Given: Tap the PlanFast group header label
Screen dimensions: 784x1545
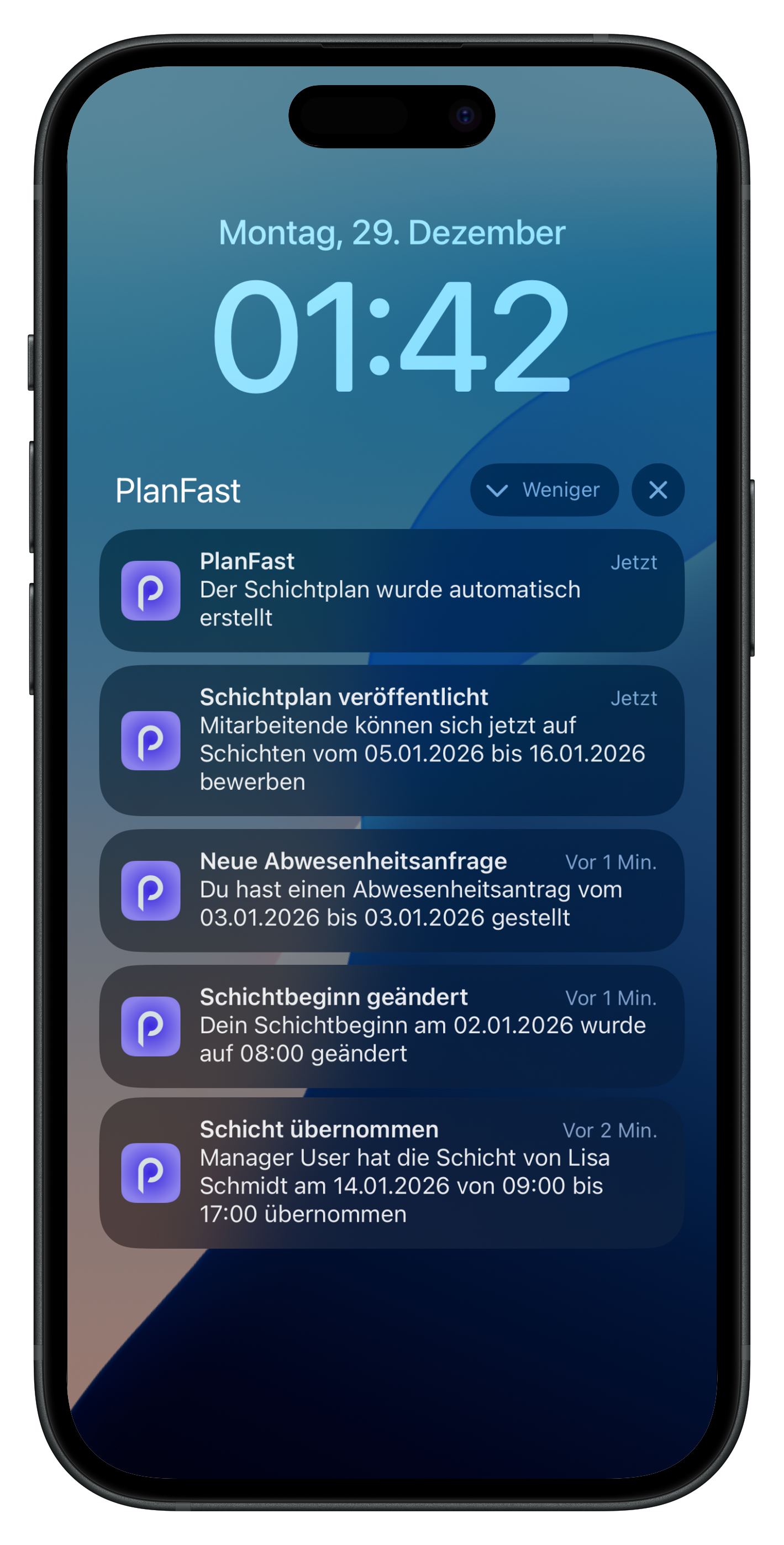Looking at the screenshot, I should [178, 490].
